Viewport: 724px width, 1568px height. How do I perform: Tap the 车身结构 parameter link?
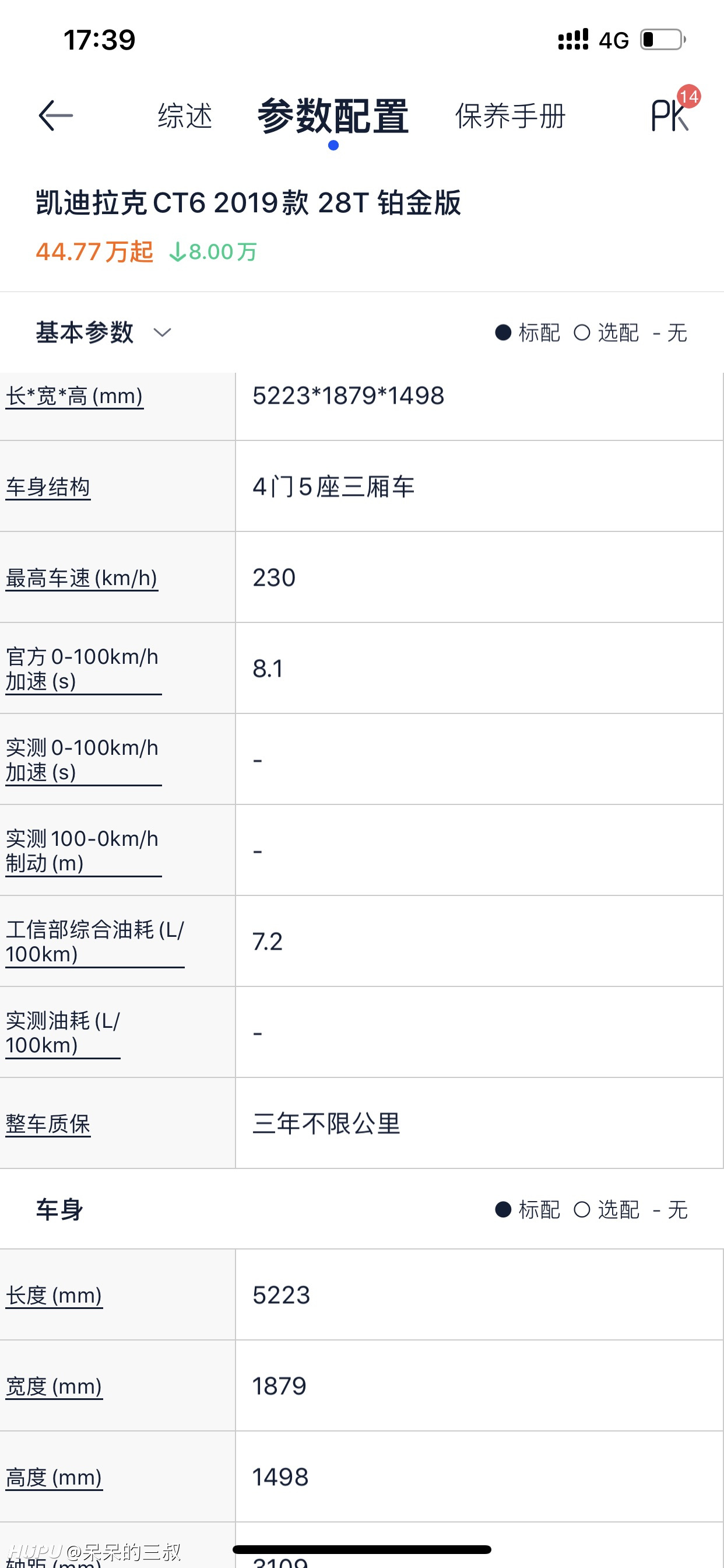pyautogui.click(x=48, y=487)
